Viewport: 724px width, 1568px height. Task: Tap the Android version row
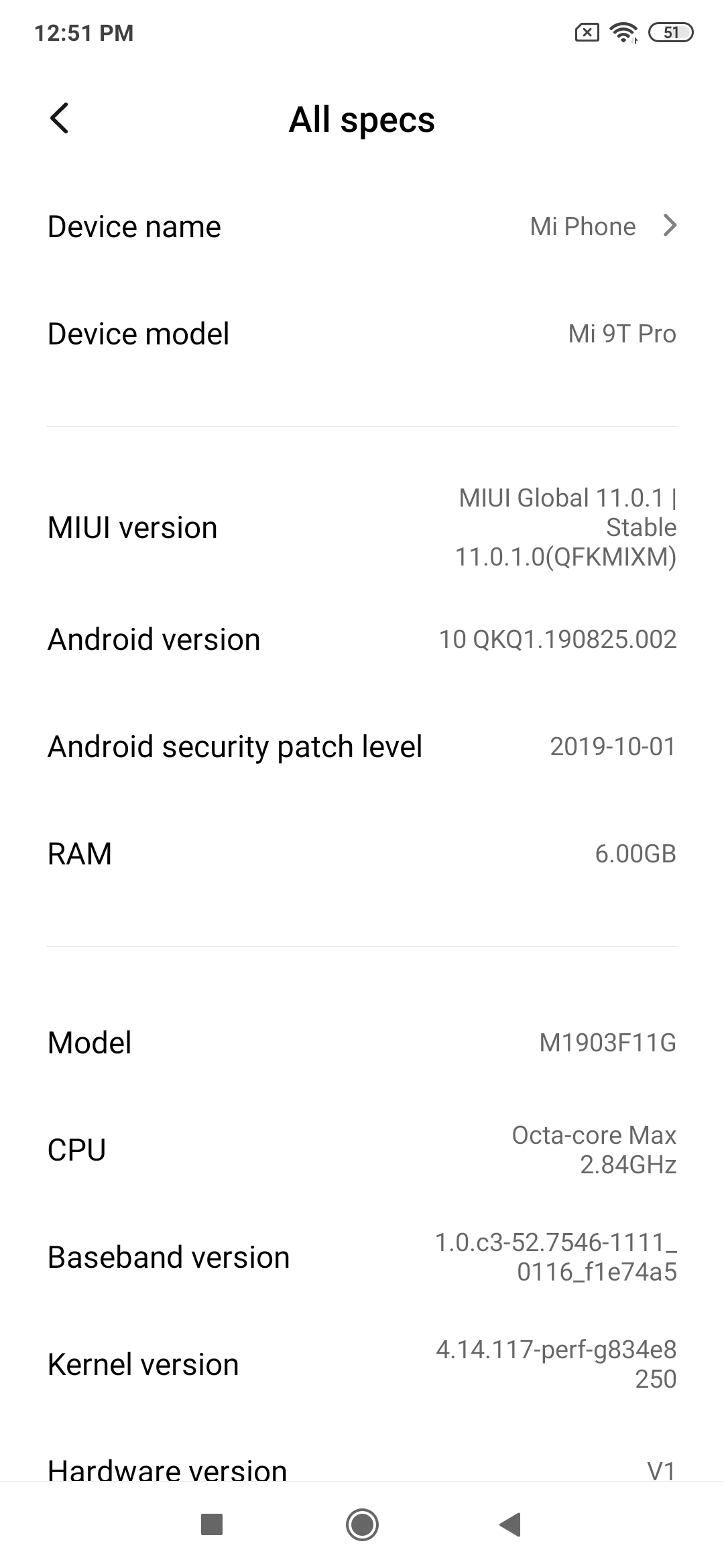pos(362,639)
